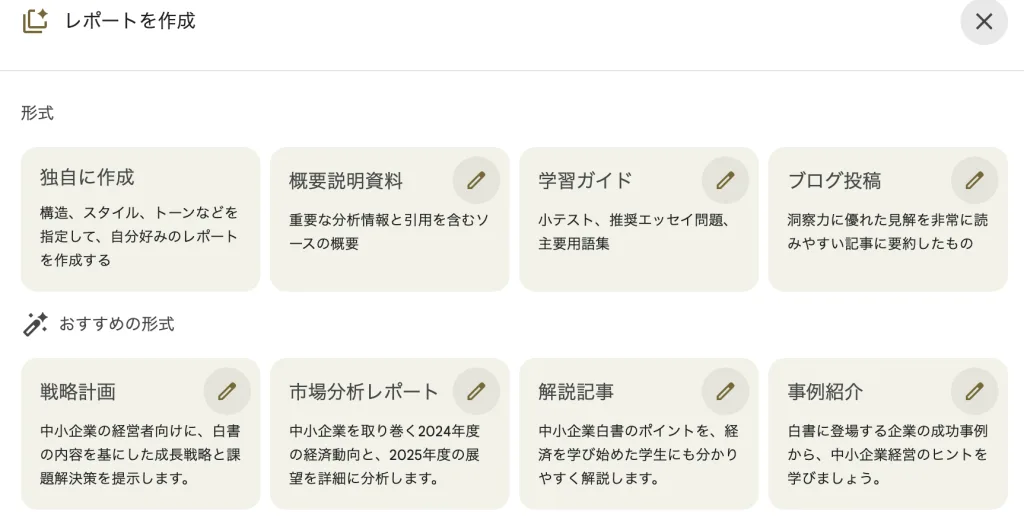
Task: Tap the pencil icon on 学習ガイド
Action: point(725,180)
